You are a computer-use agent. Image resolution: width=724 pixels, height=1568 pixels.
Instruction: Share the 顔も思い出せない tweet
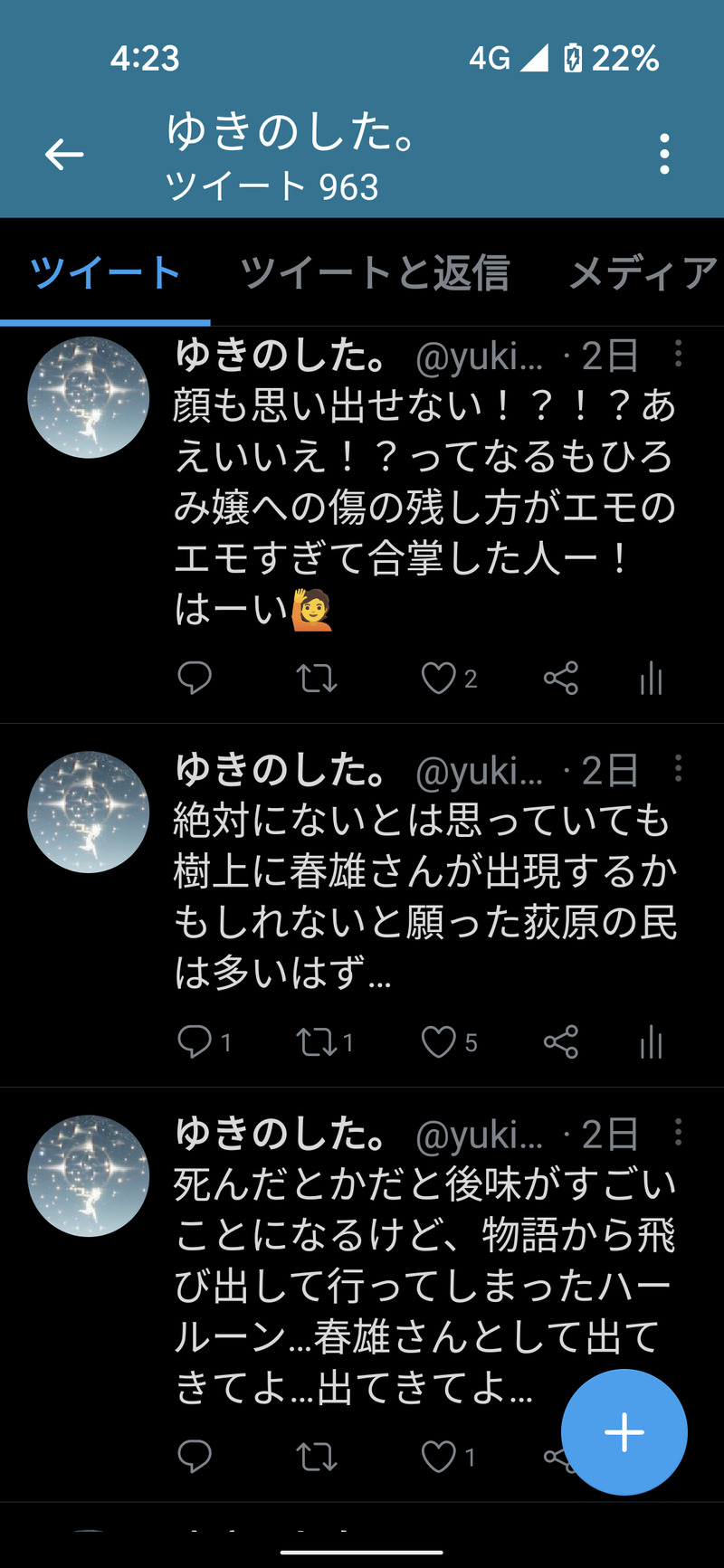pyautogui.click(x=561, y=678)
